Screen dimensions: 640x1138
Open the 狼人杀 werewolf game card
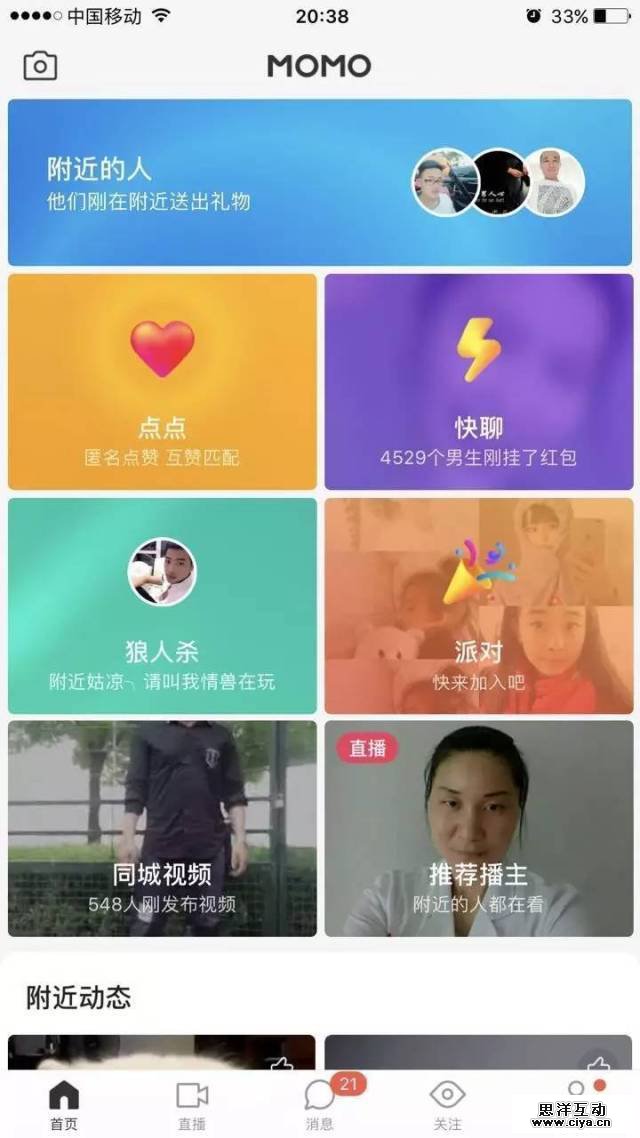[x=162, y=606]
